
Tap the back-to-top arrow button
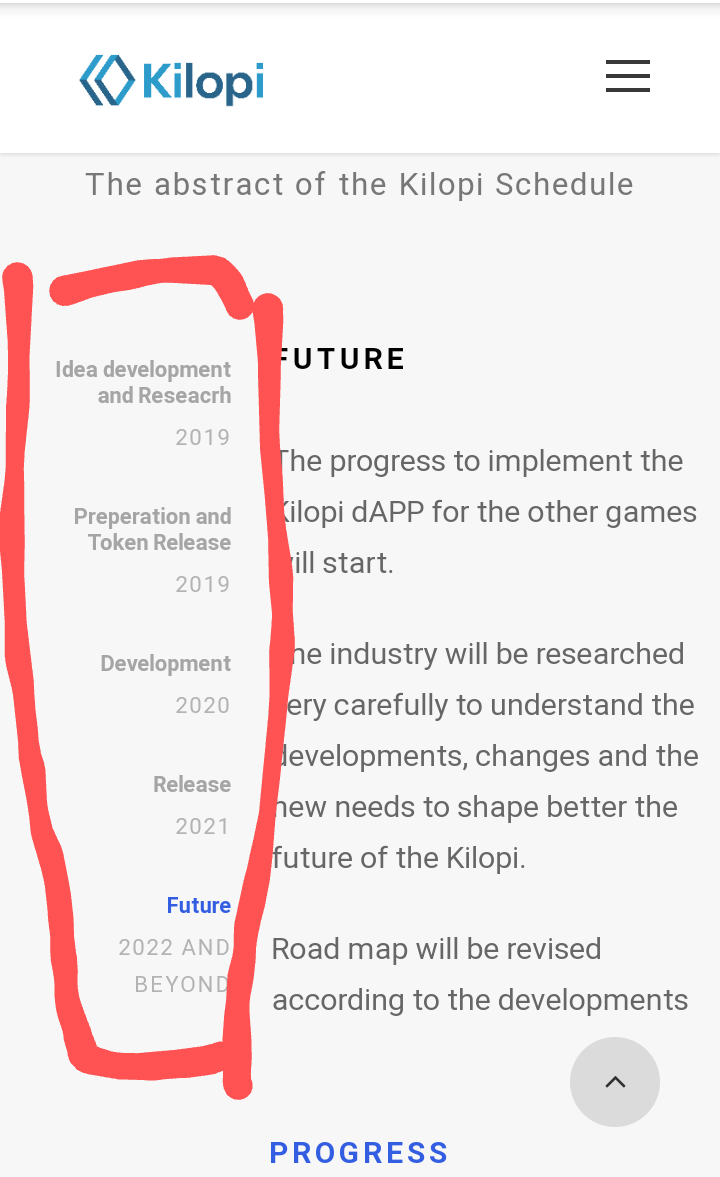[x=615, y=1082]
